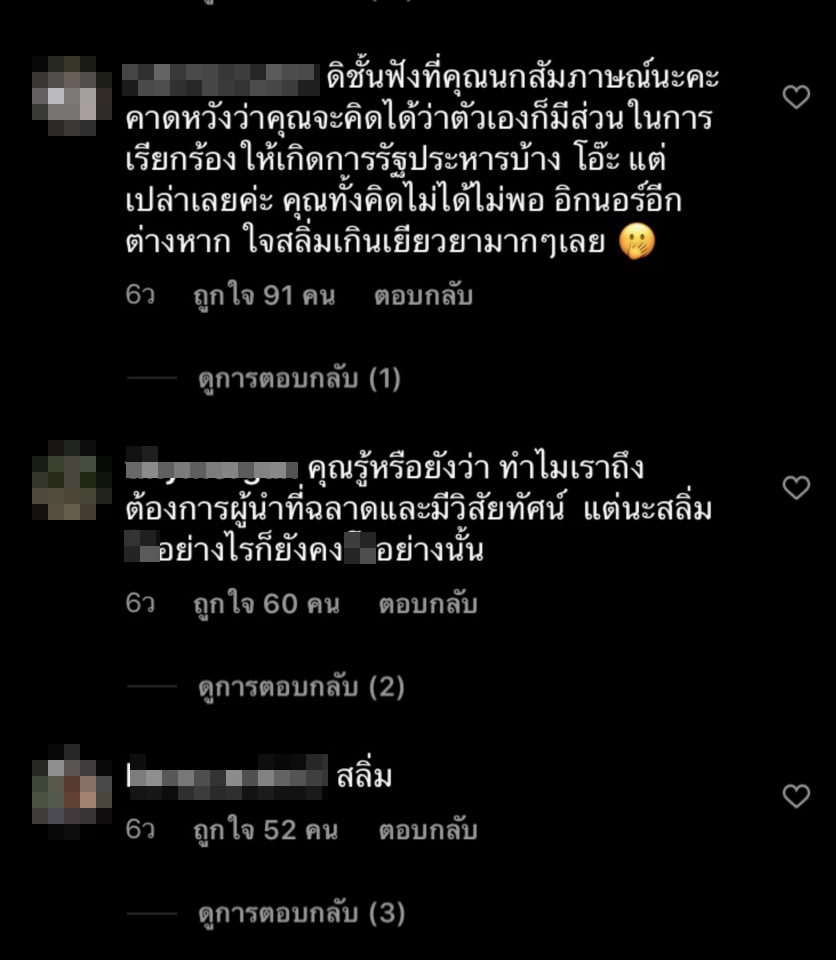Open the likes list showing ถูกใจ 91 คน
836x960 pixels.
(264, 296)
